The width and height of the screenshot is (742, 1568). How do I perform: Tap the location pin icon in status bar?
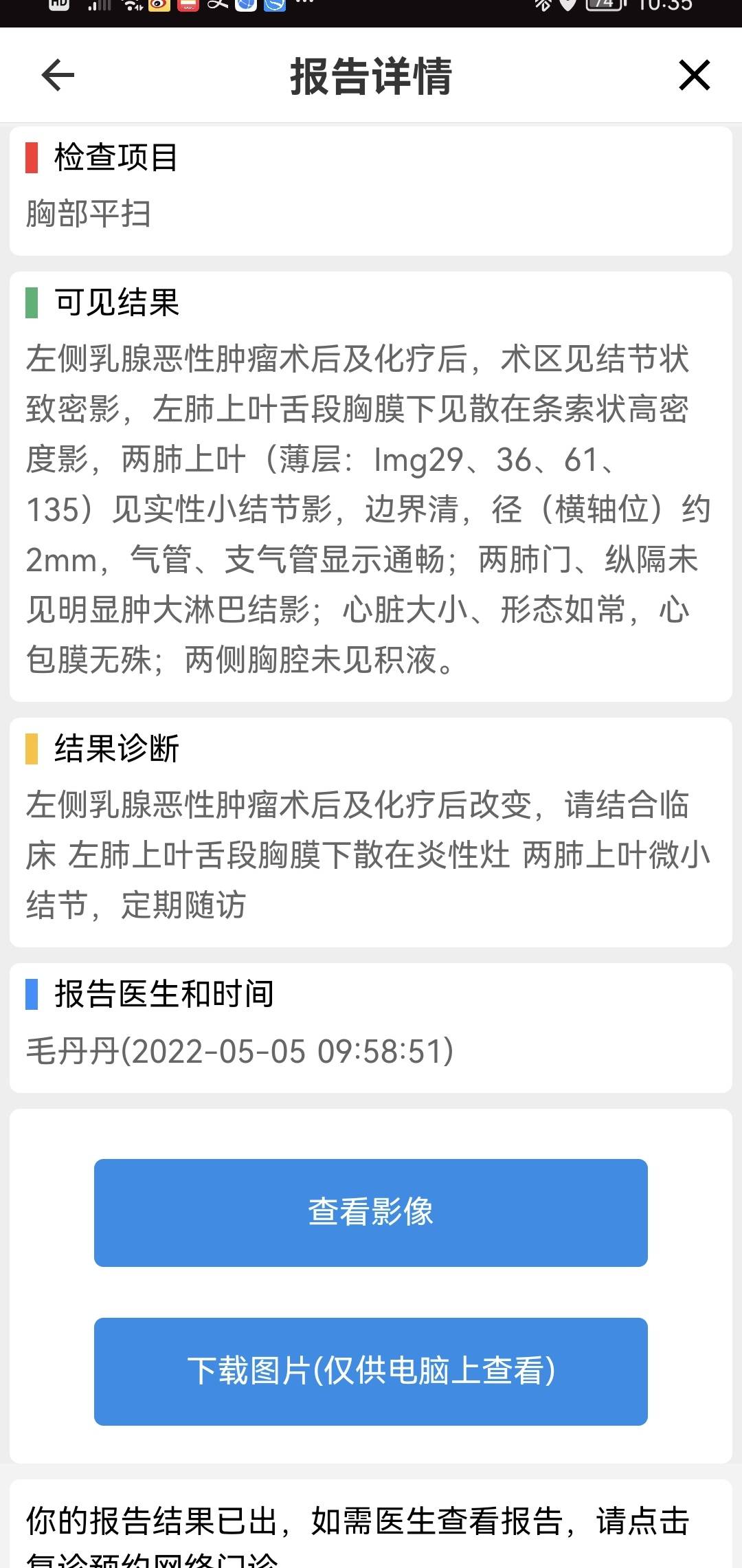pyautogui.click(x=567, y=8)
